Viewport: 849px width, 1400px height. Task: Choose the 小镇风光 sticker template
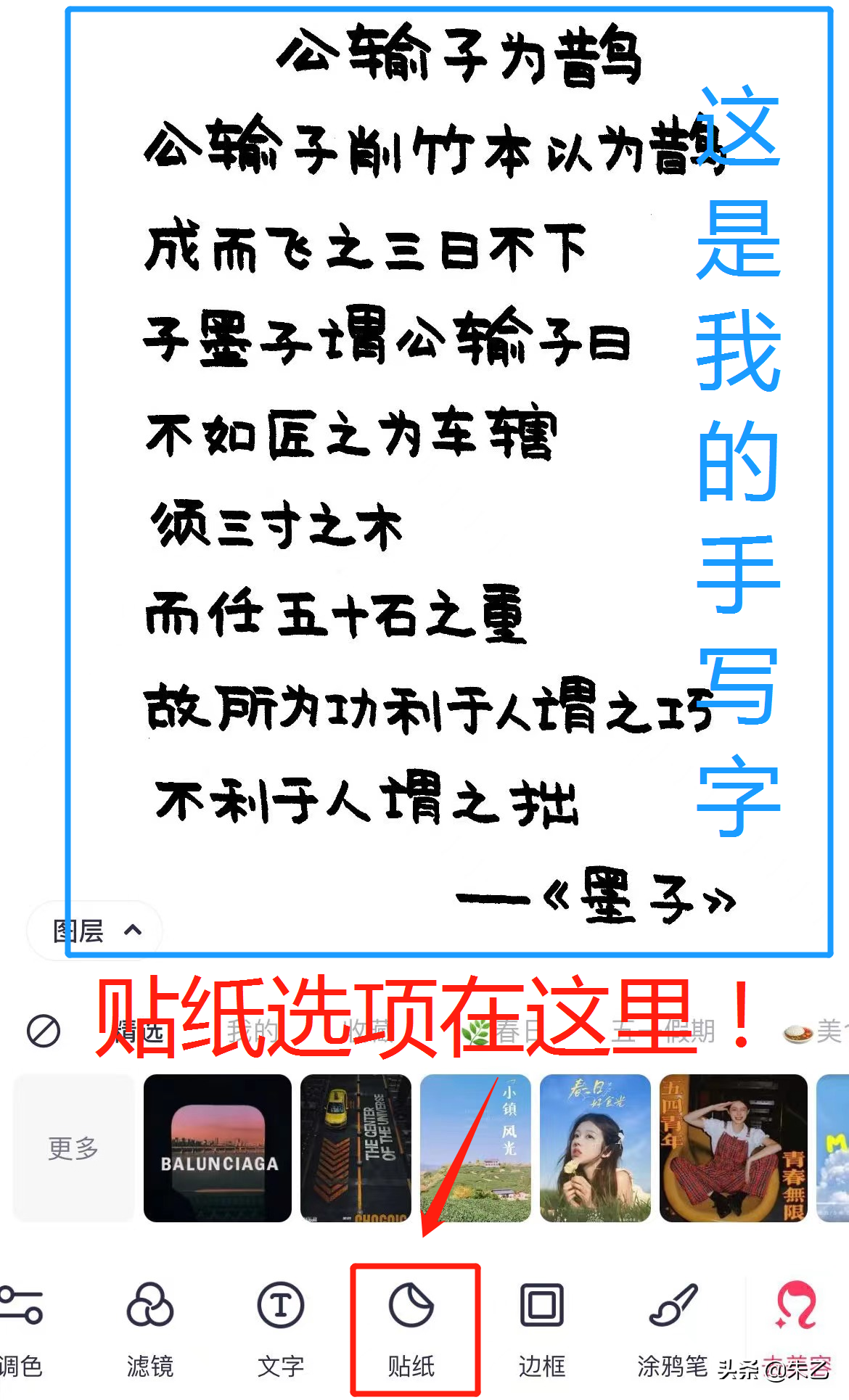pos(475,1148)
